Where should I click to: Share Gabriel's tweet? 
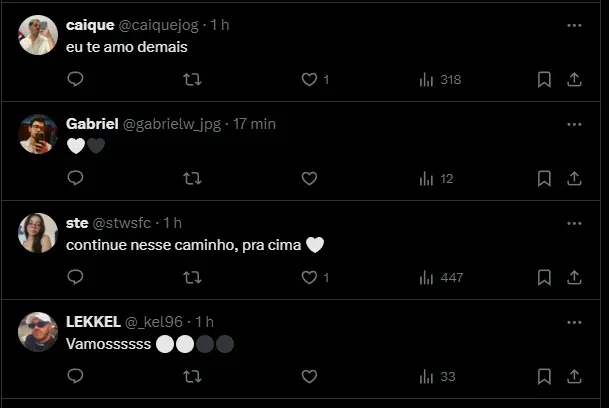point(574,178)
